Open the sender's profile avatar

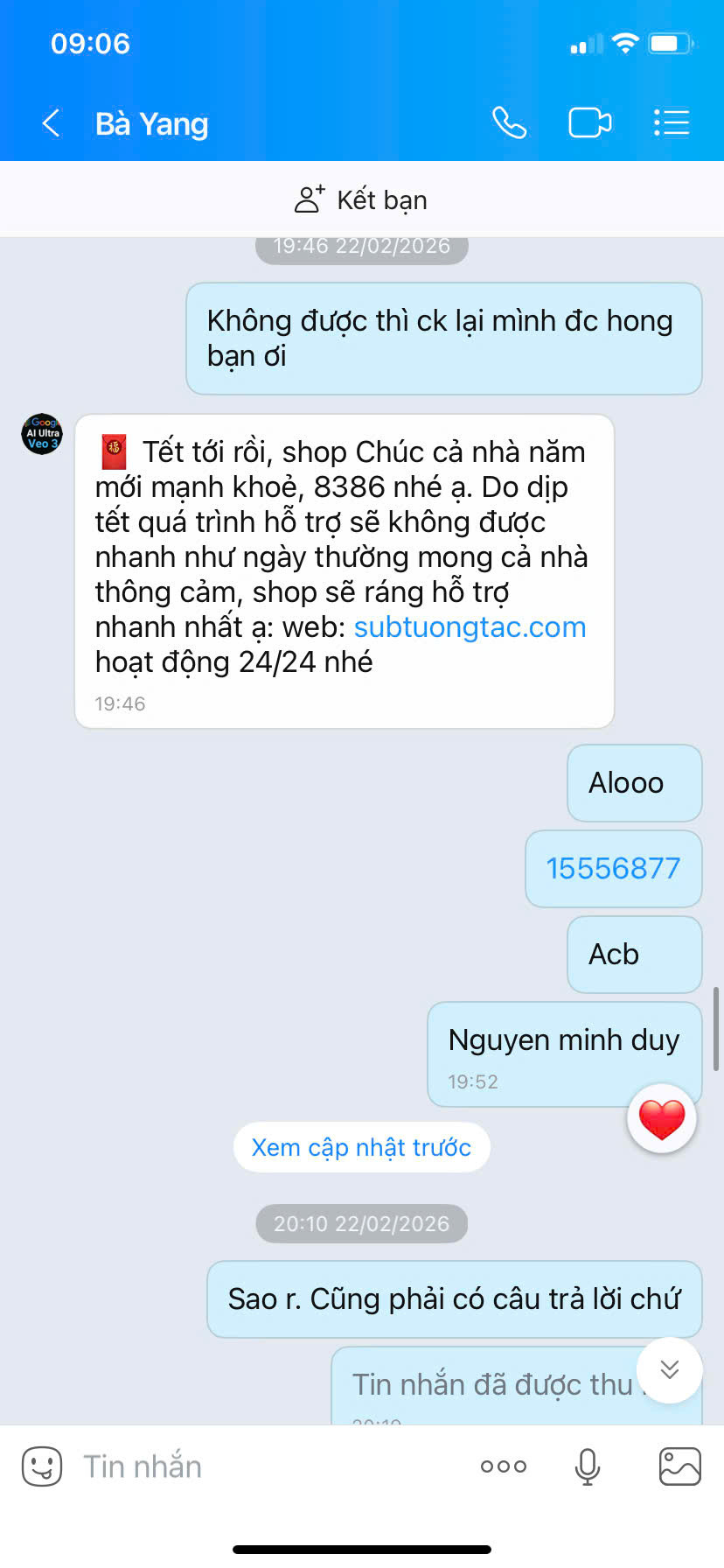(x=42, y=434)
